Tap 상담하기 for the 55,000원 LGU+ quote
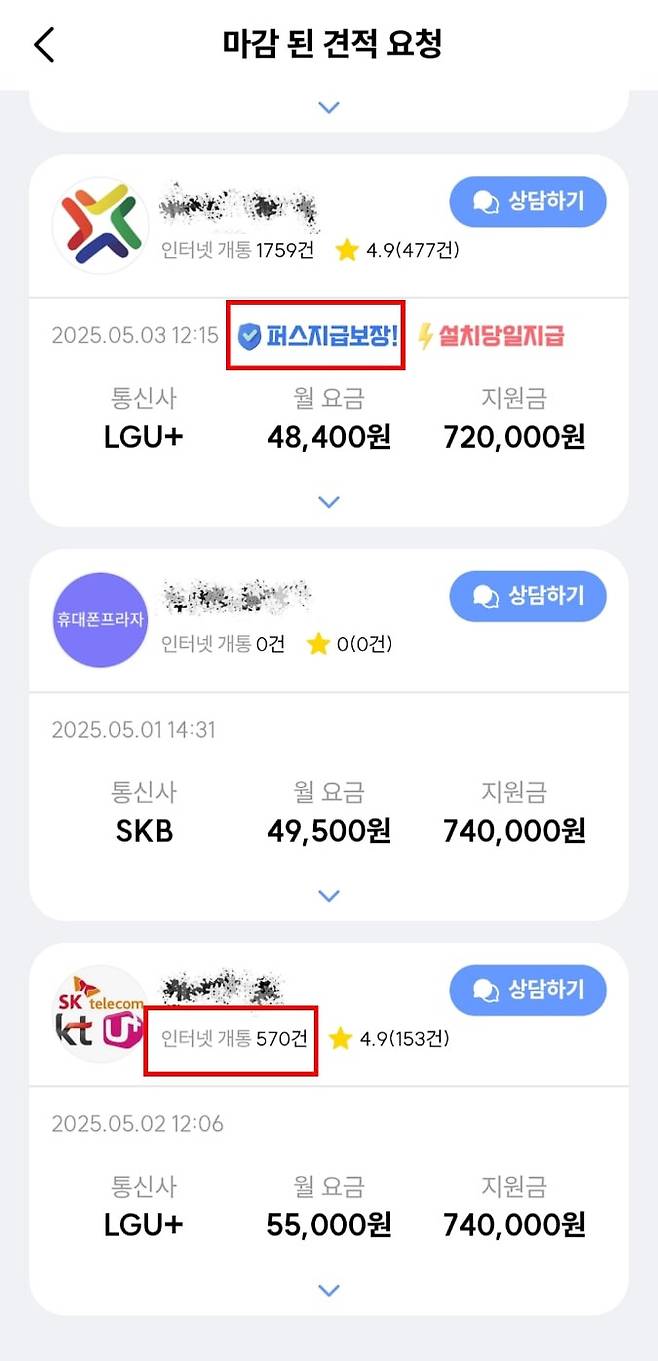 point(527,990)
